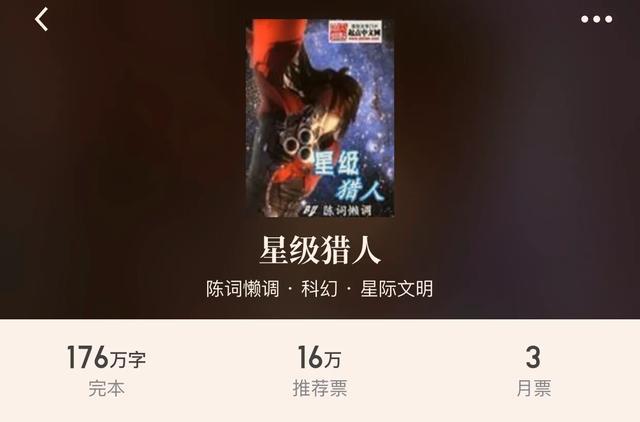Open the three-dot overflow menu
This screenshot has height=422, width=640.
(596, 19)
